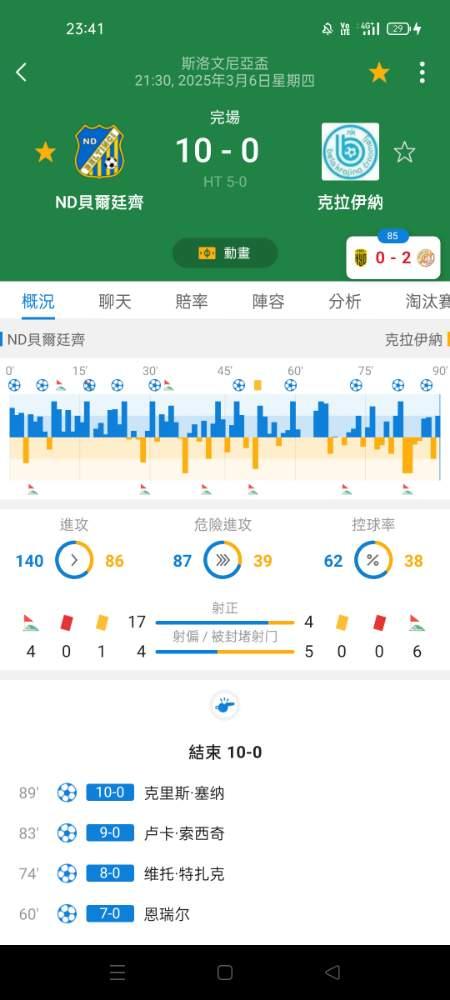Open ND貝爾廷齊 team logo
450x1000 pixels.
pyautogui.click(x=99, y=151)
